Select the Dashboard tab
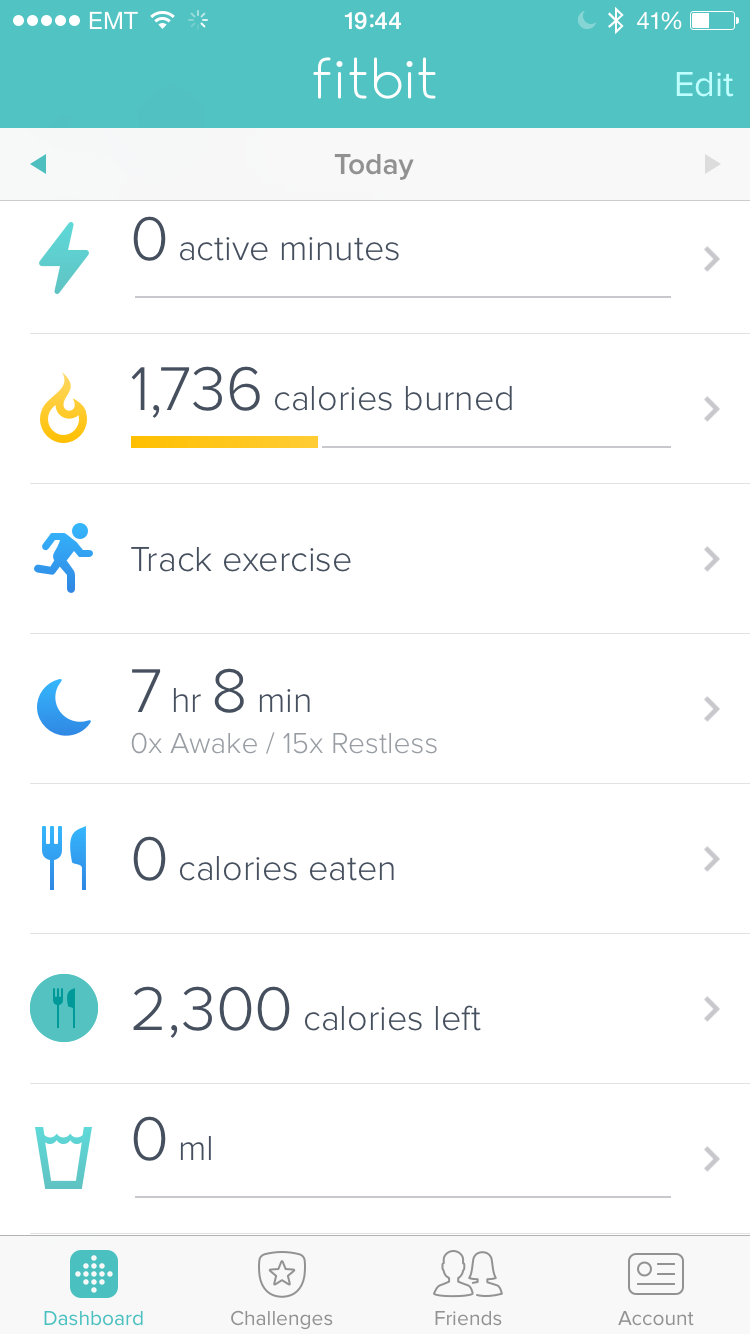This screenshot has height=1334, width=750. (x=94, y=1288)
